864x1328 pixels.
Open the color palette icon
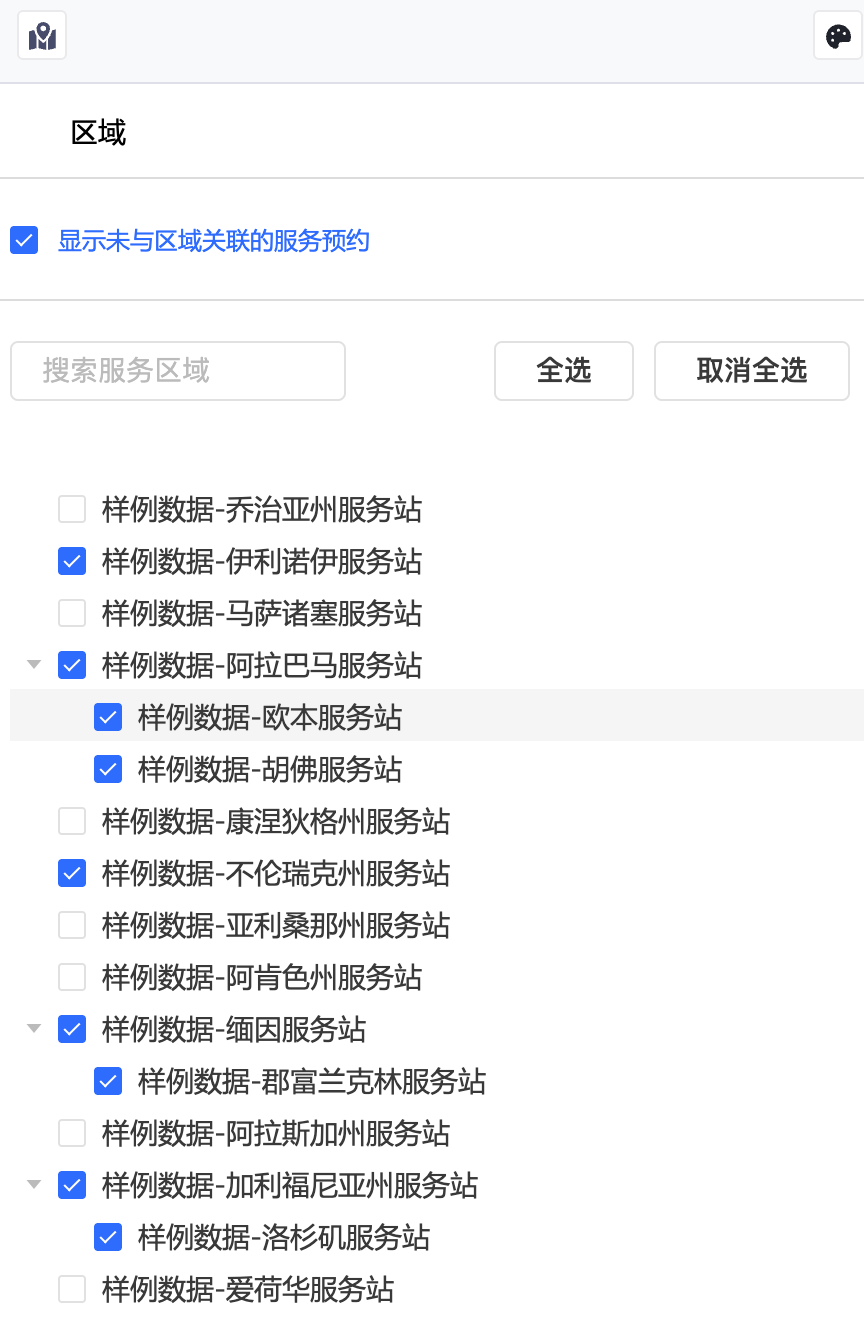pos(838,37)
